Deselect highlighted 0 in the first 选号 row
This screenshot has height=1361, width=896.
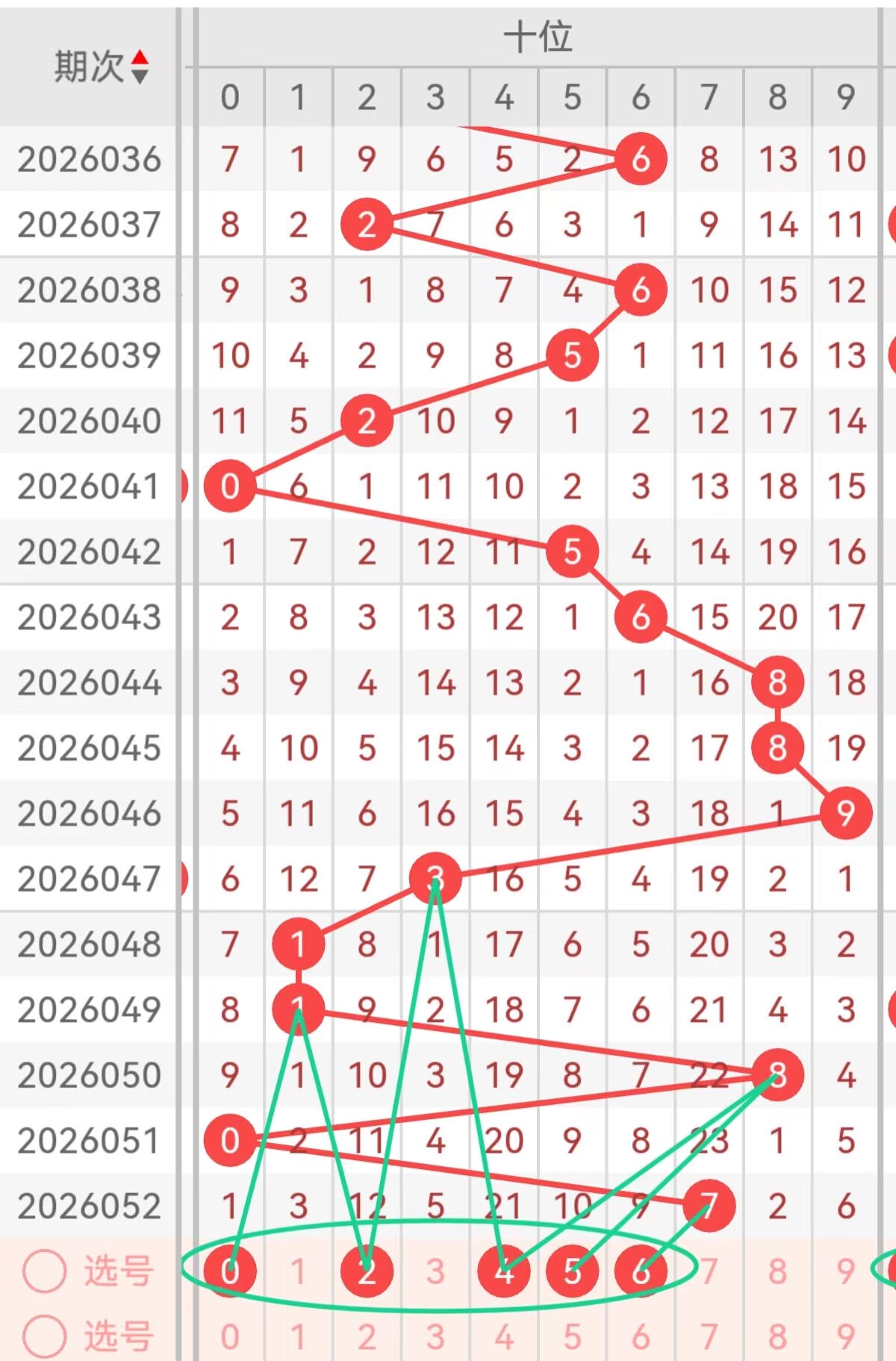tap(230, 1271)
